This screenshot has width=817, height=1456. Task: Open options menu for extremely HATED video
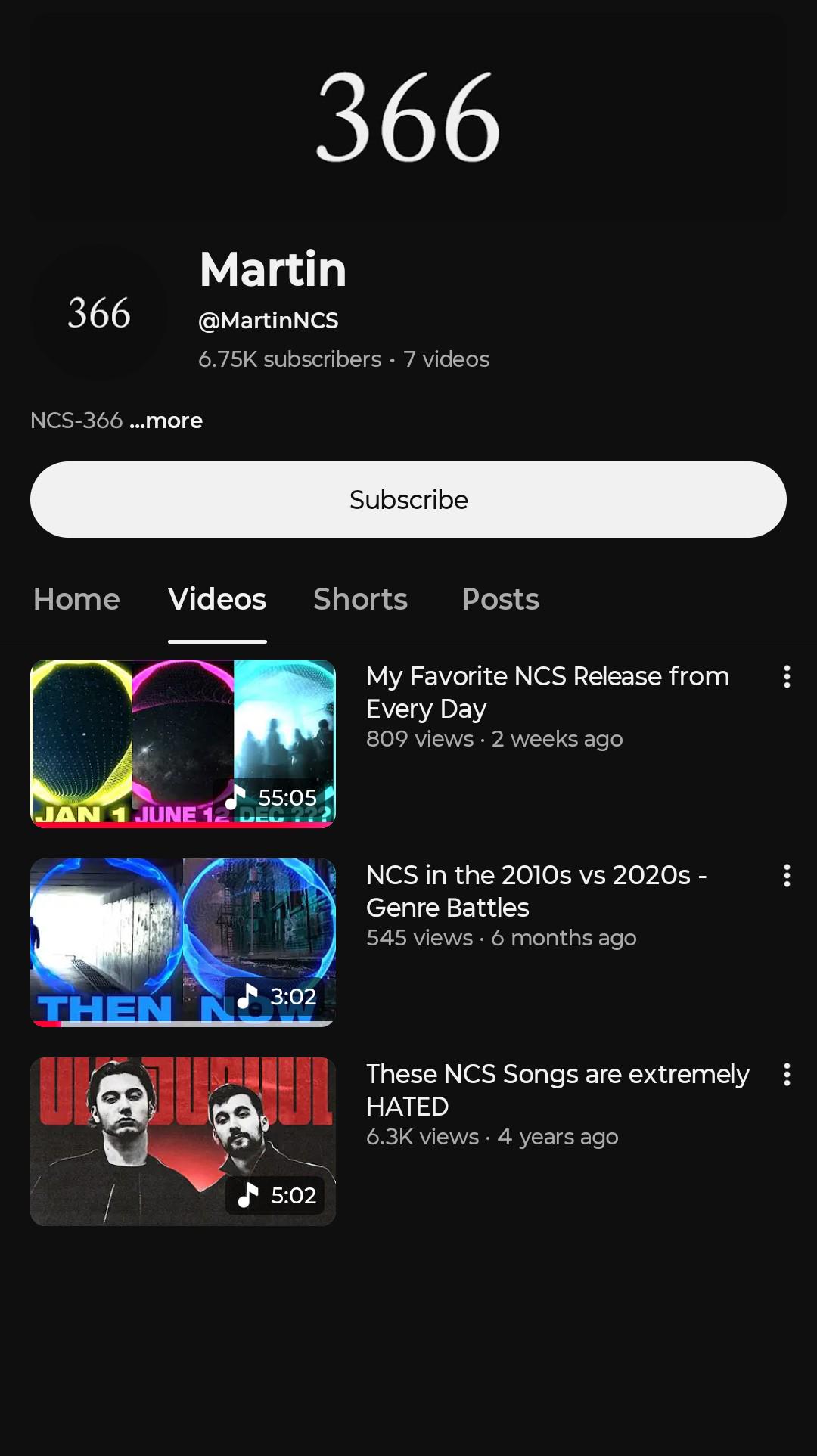click(787, 1074)
